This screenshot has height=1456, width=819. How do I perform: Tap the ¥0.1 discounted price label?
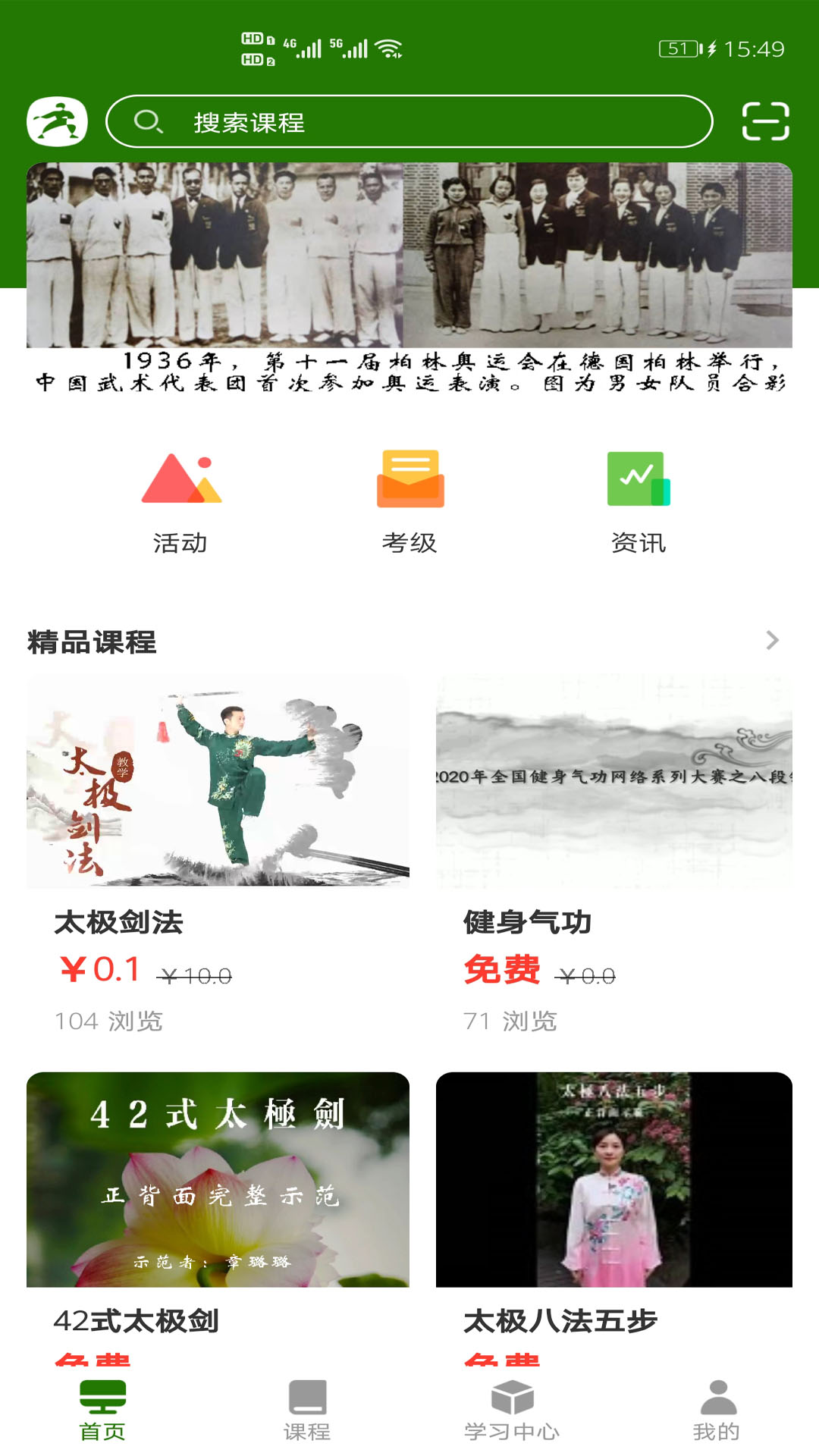click(97, 971)
